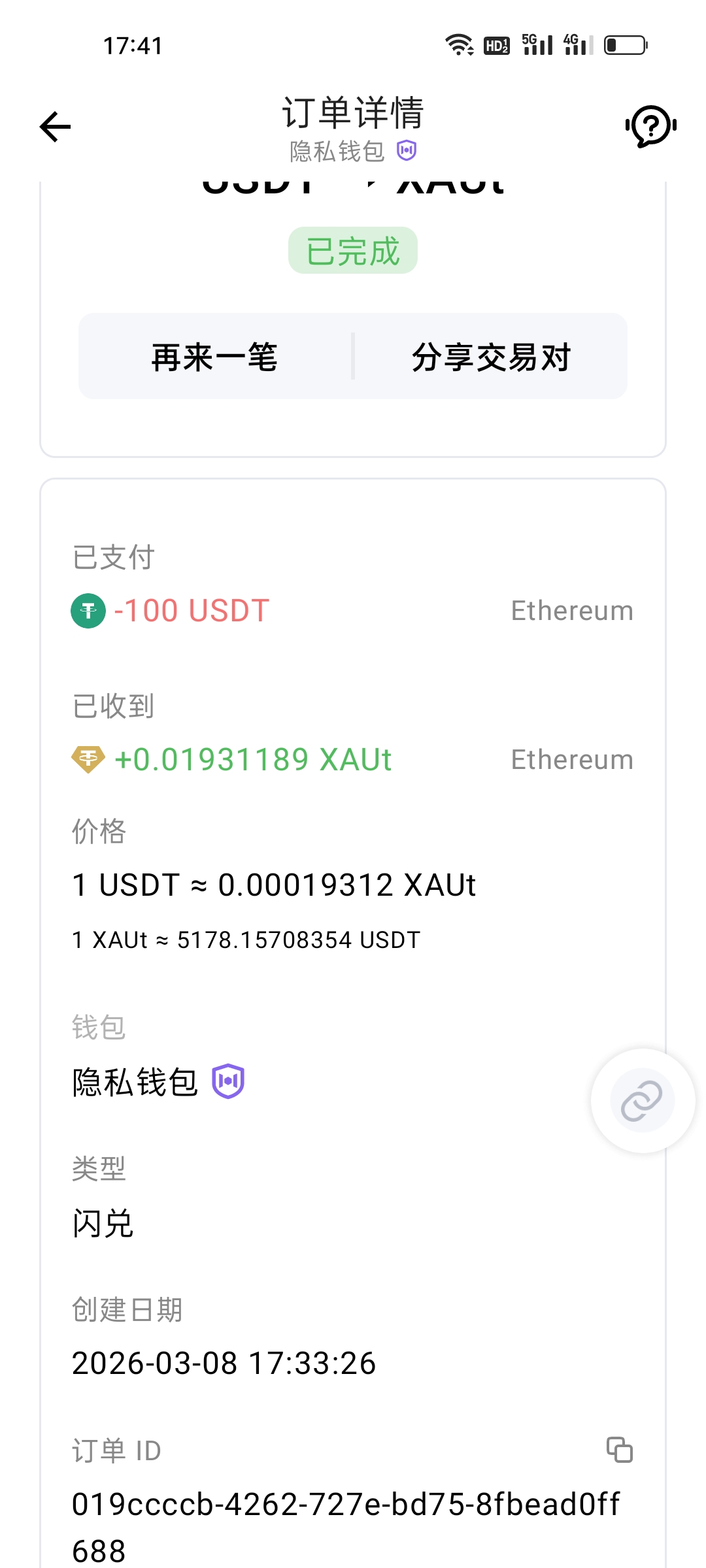Go back from order details
This screenshot has height=1568, width=706.
pyautogui.click(x=56, y=127)
